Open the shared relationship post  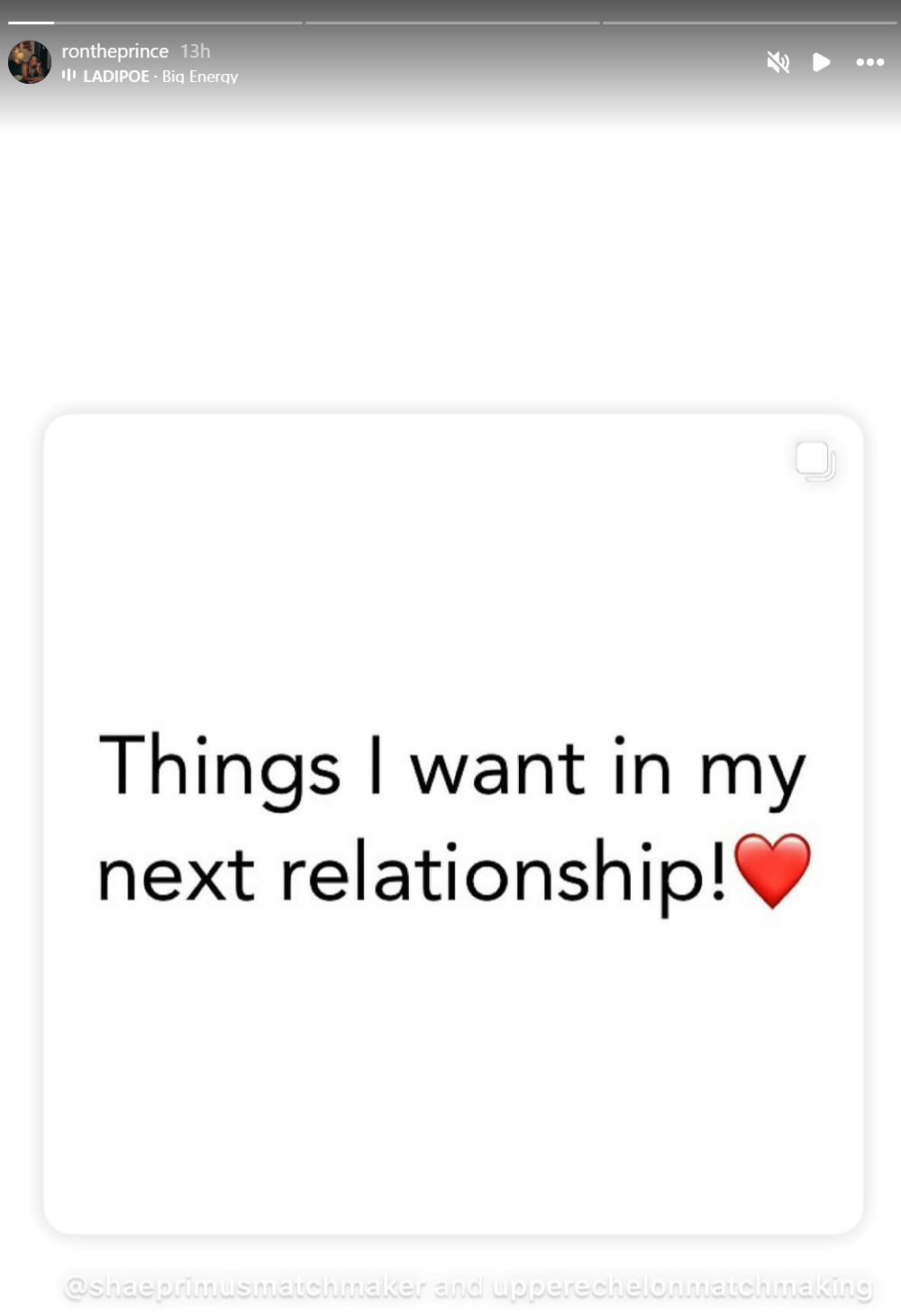pyautogui.click(x=453, y=823)
